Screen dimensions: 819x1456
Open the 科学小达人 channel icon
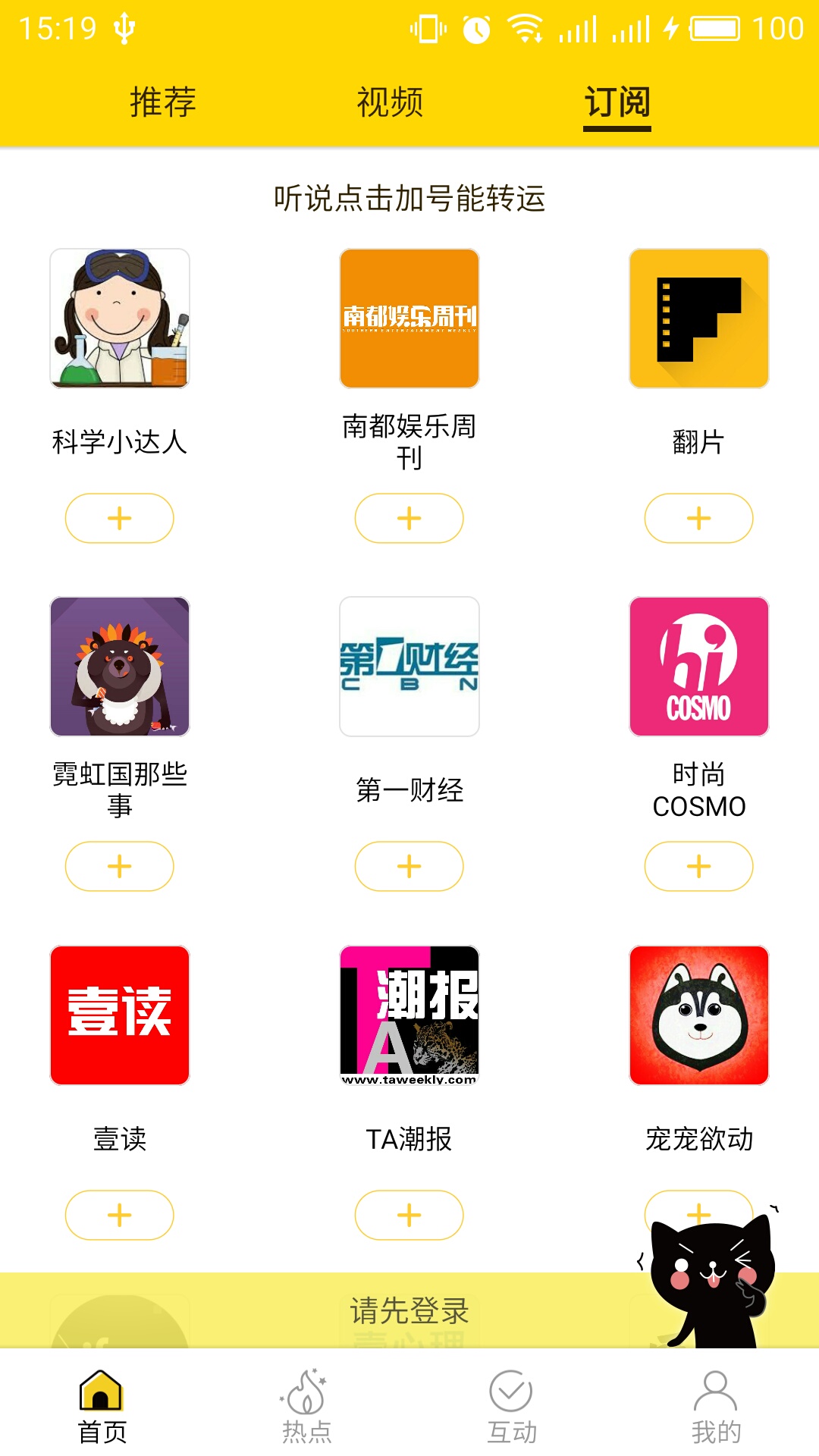coord(118,320)
